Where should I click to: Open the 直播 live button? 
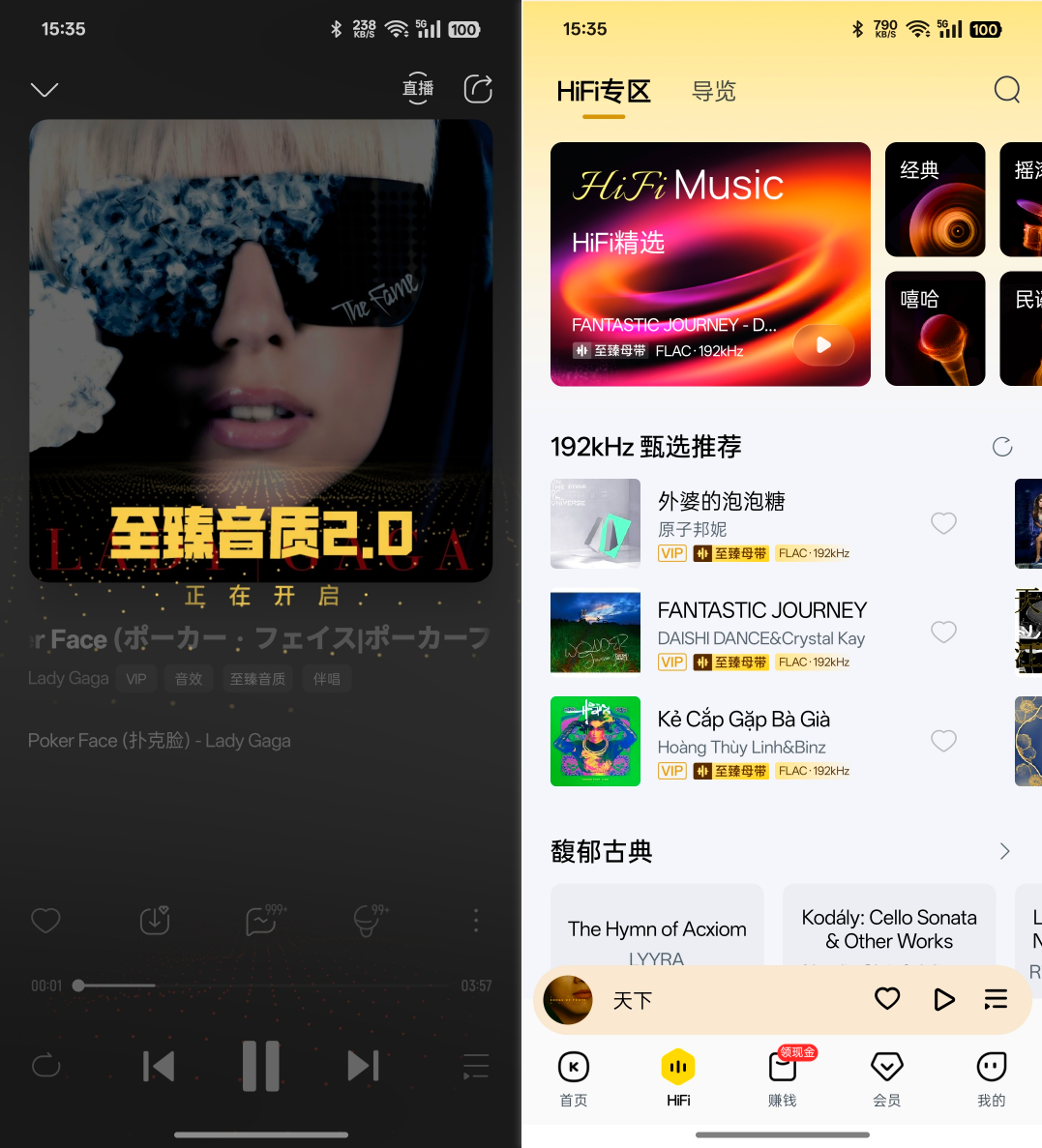(418, 89)
